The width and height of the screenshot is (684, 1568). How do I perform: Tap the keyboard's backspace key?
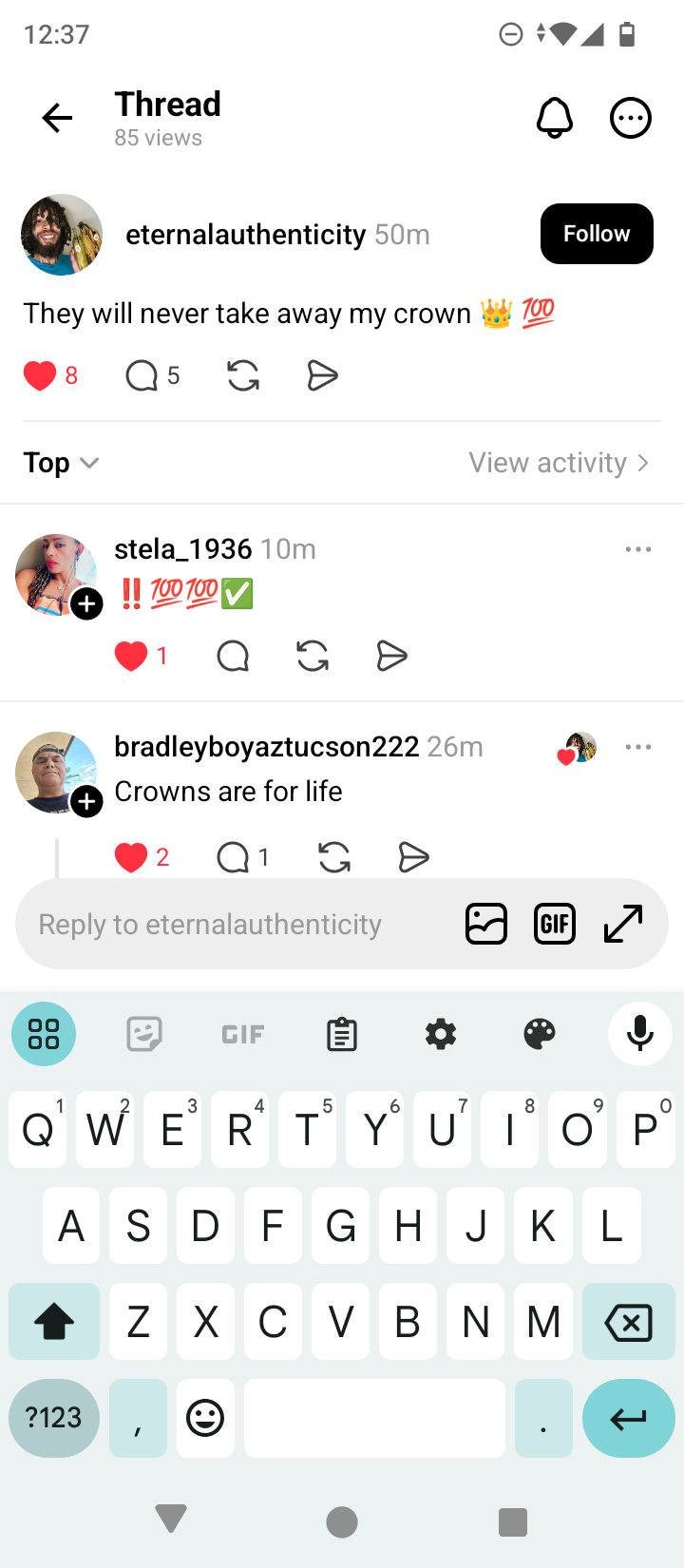tap(628, 1322)
